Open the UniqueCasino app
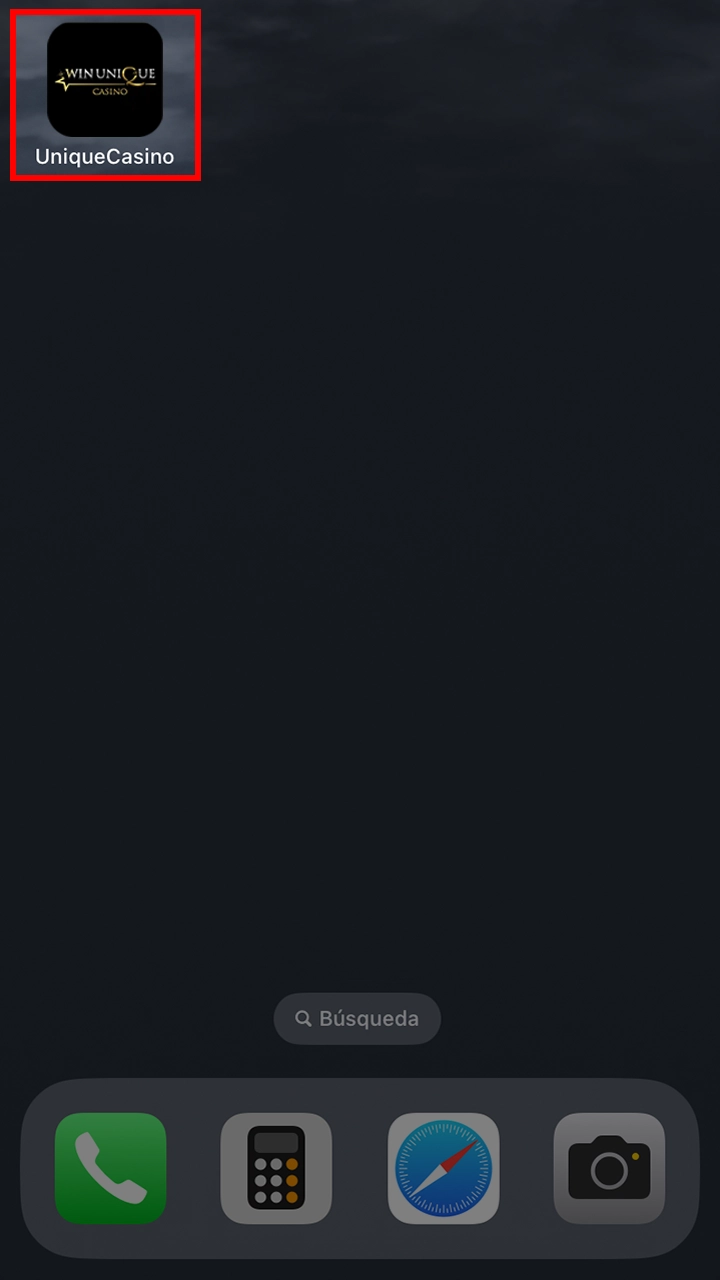The image size is (720, 1280). coord(105,81)
